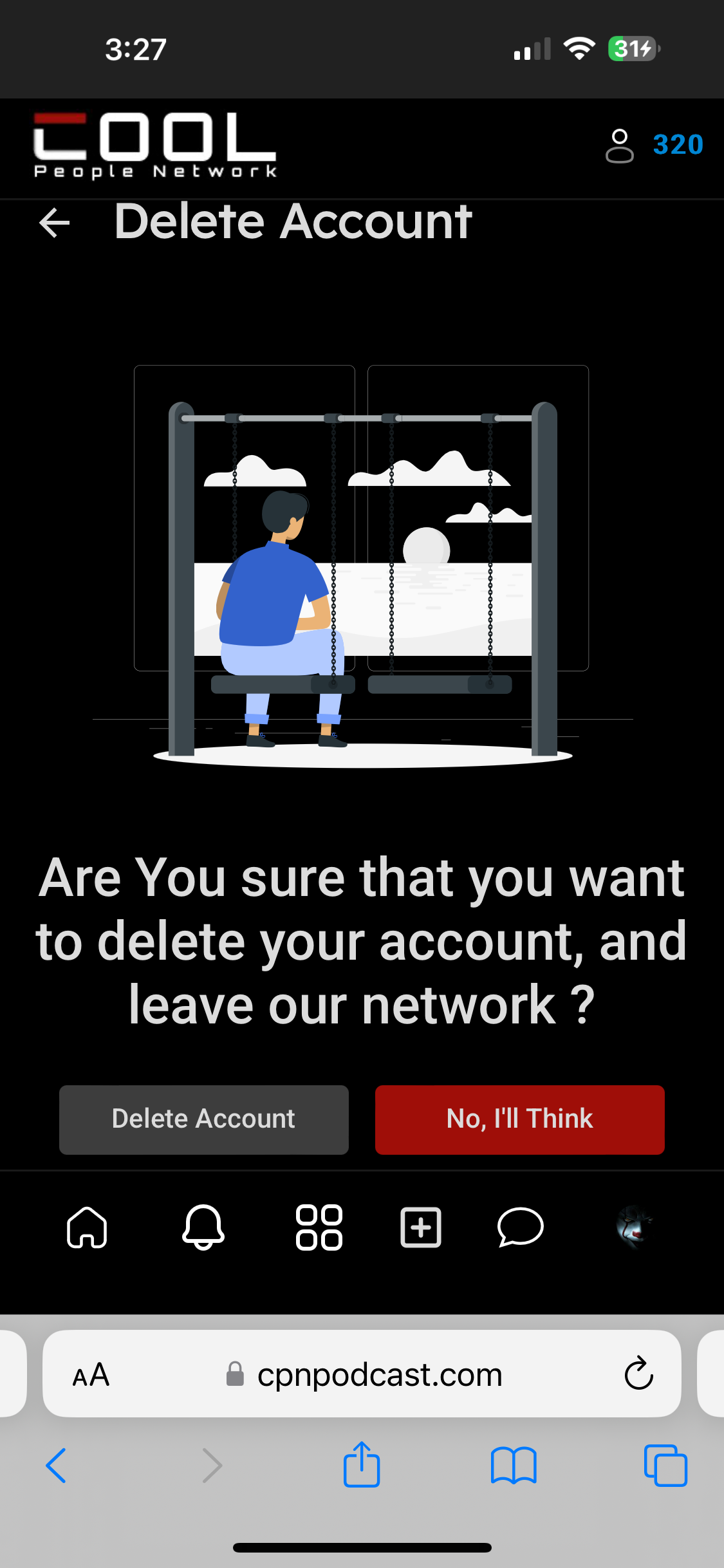
Task: Open the chat messages tab
Action: click(520, 1227)
